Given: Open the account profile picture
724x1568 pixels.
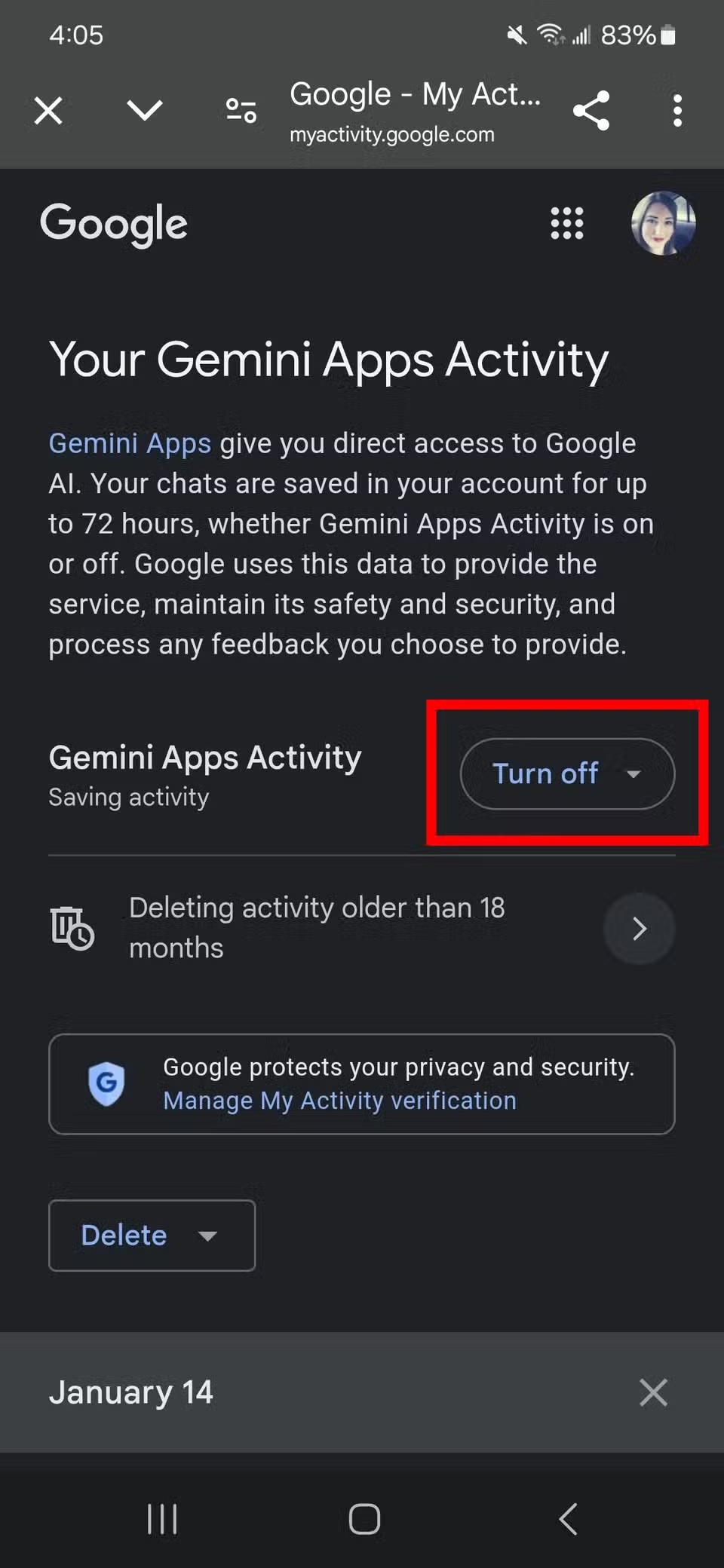Looking at the screenshot, I should (x=663, y=223).
